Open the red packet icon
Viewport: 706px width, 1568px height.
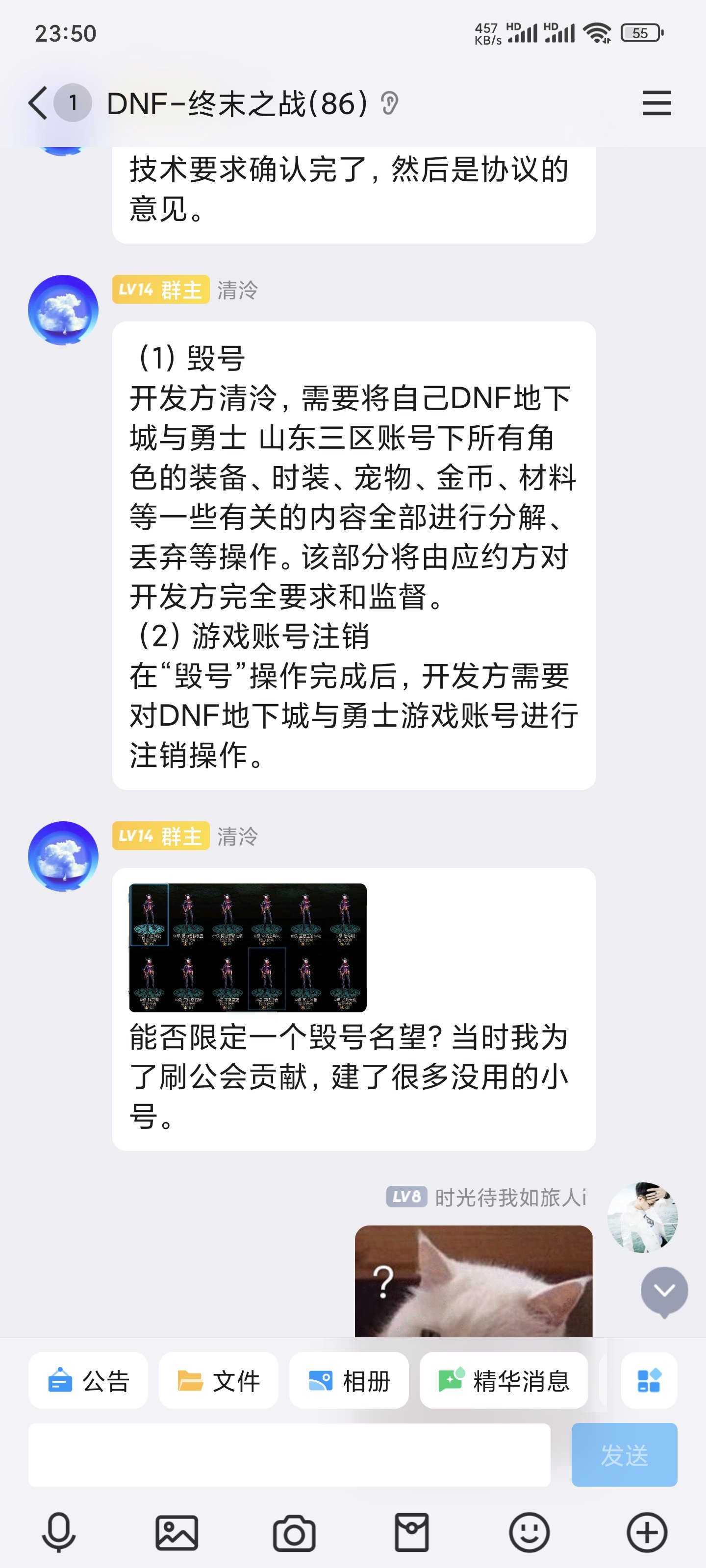pyautogui.click(x=412, y=1532)
